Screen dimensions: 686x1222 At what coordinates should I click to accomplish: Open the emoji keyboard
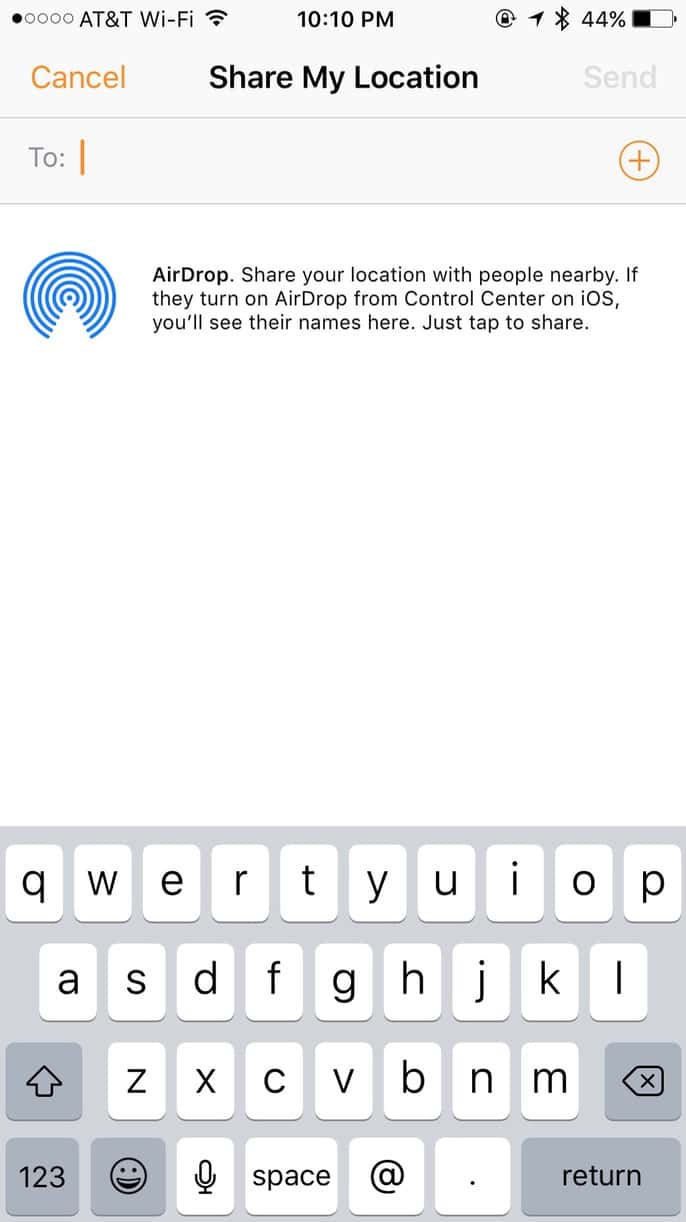127,1176
